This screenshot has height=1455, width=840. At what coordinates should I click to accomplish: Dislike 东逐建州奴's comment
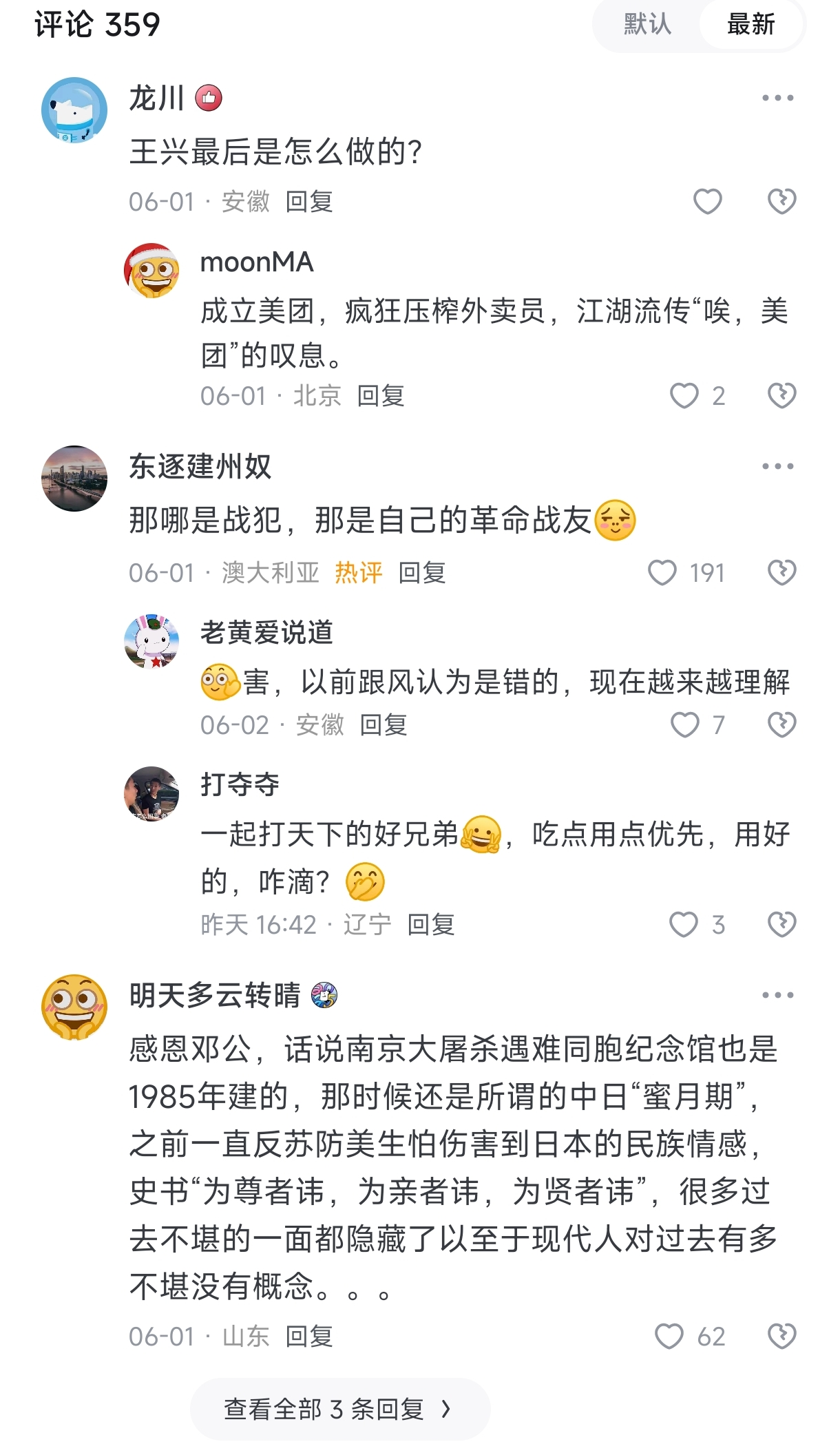pos(781,573)
